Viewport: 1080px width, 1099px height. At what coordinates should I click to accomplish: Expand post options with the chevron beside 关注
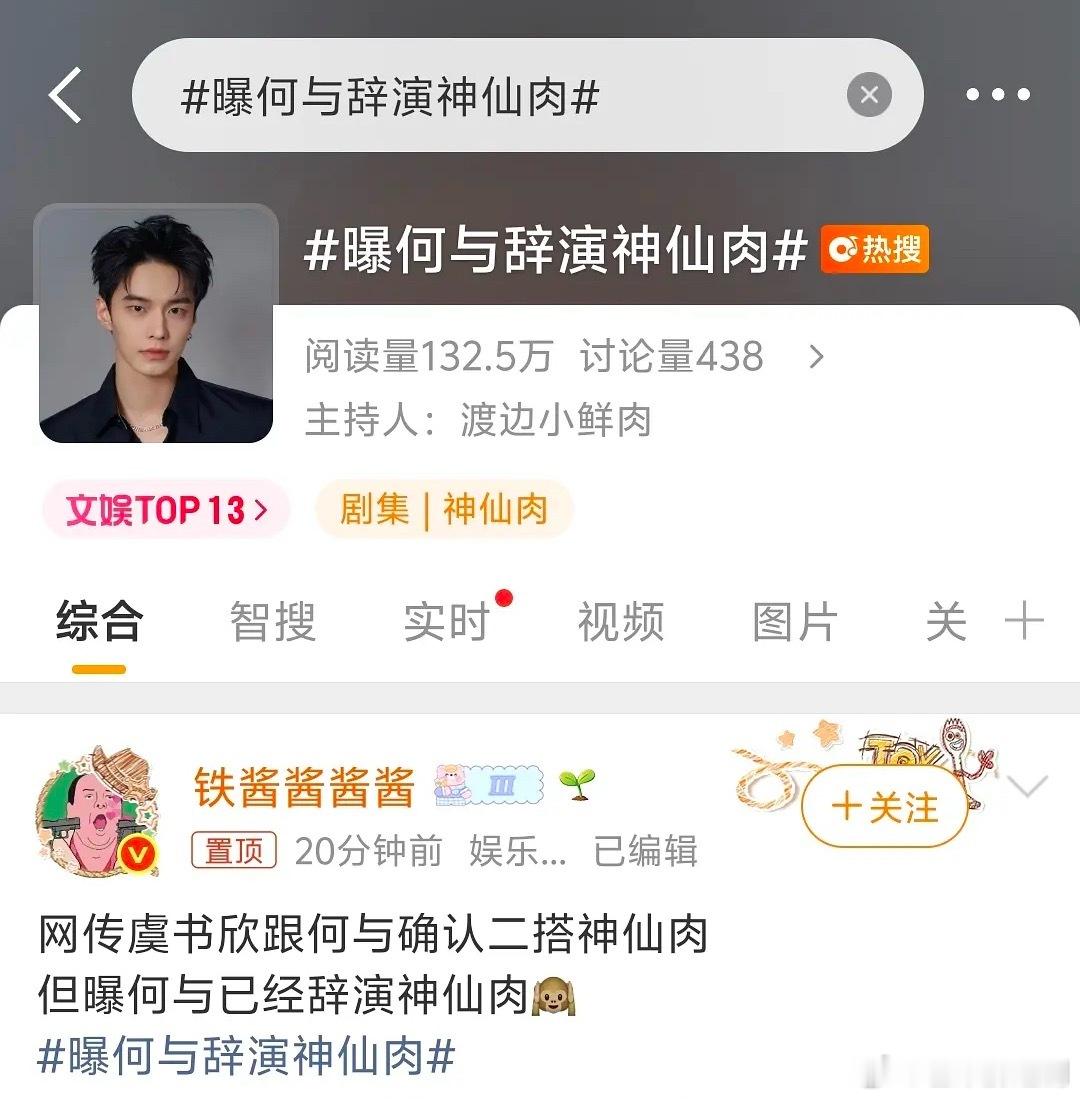(x=1028, y=786)
